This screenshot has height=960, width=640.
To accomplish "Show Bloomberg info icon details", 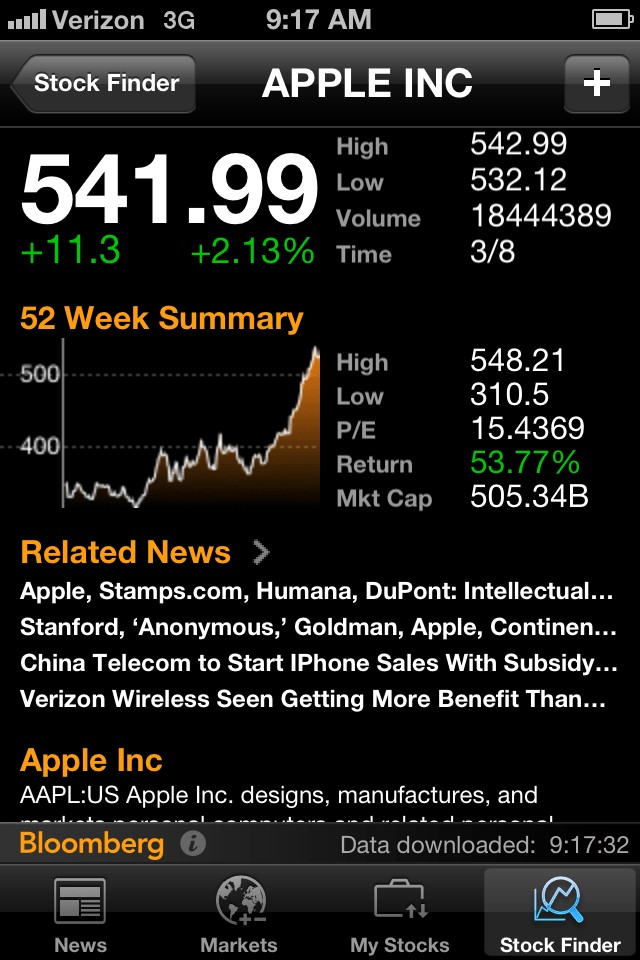I will [193, 844].
